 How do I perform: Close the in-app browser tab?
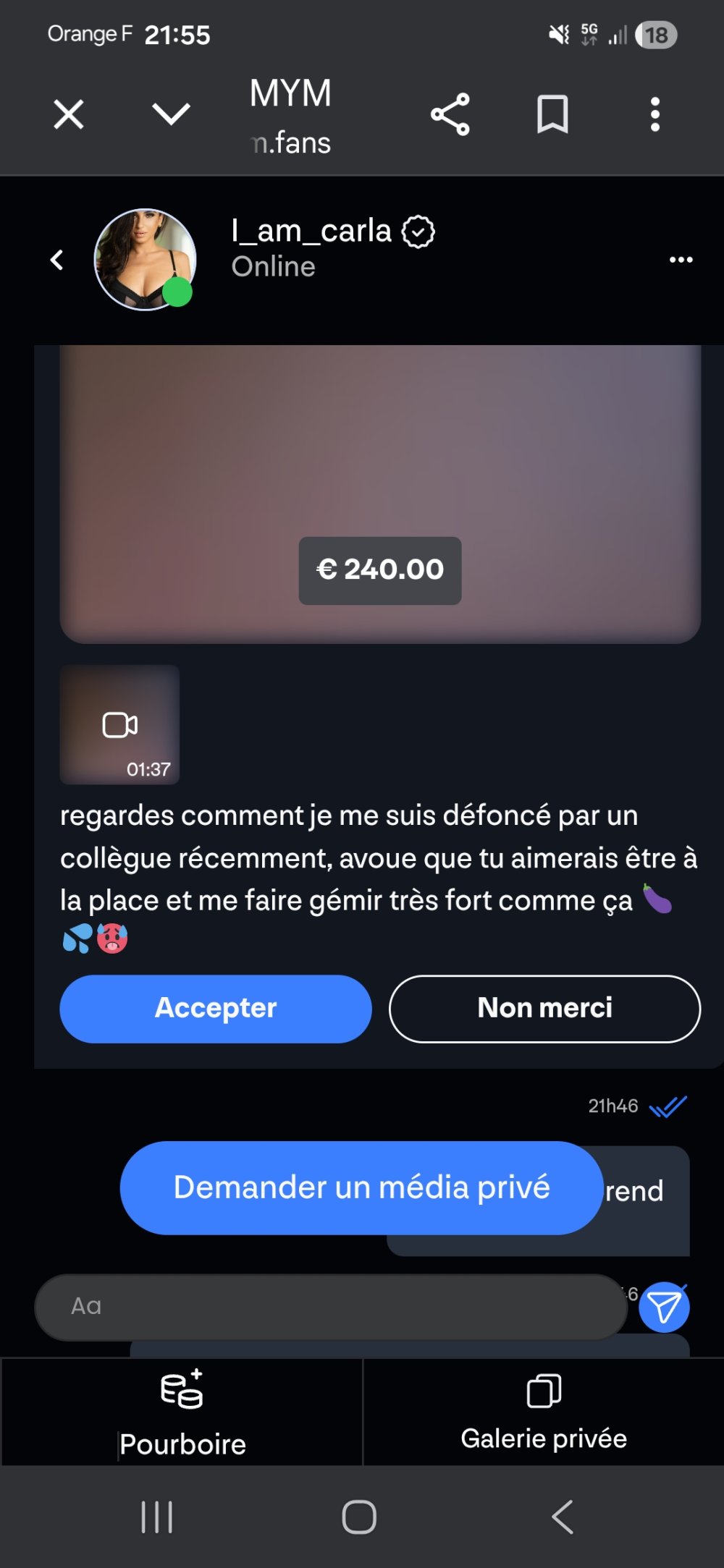[x=69, y=114]
